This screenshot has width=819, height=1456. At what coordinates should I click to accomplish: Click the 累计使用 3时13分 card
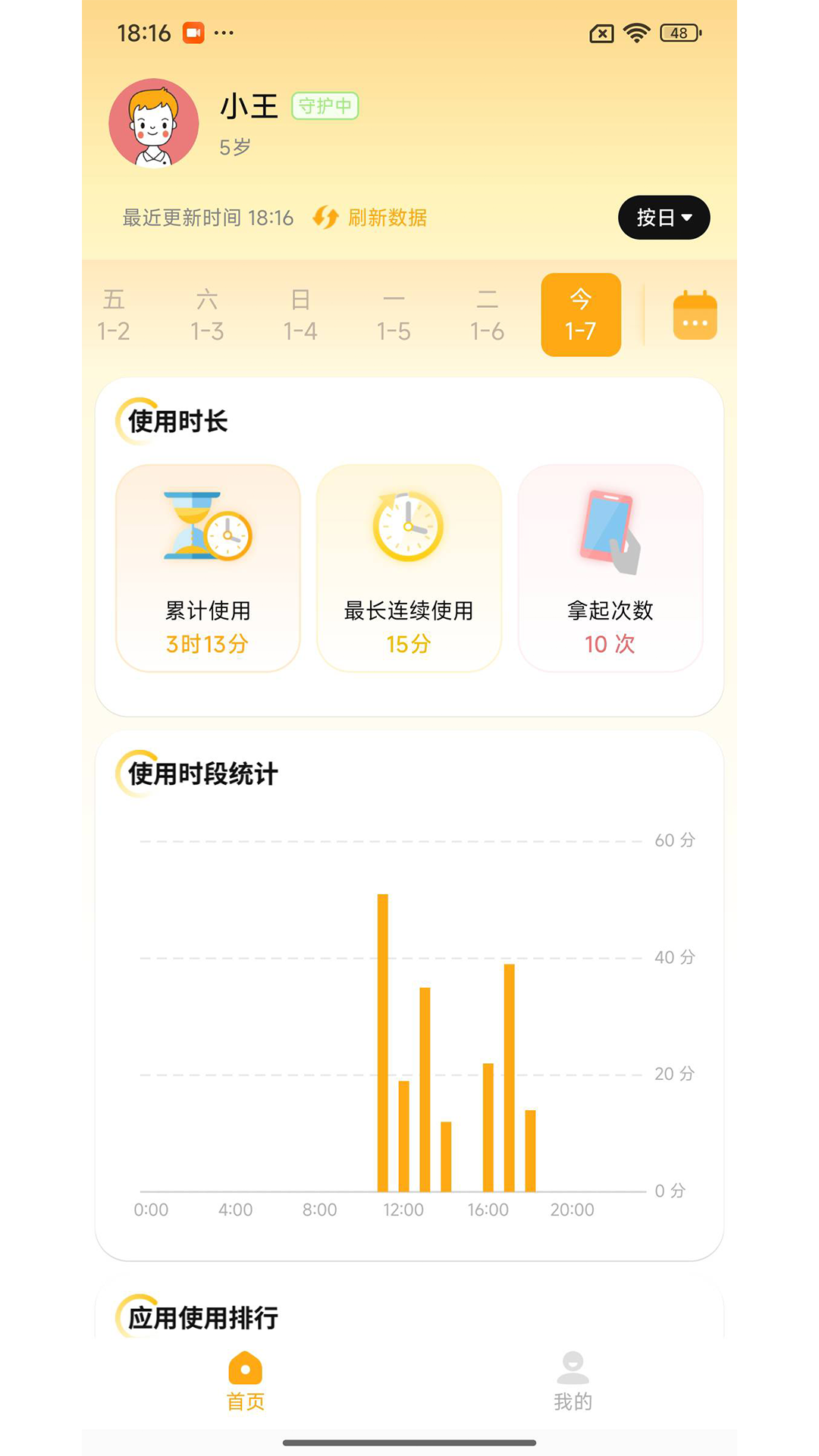pyautogui.click(x=206, y=569)
